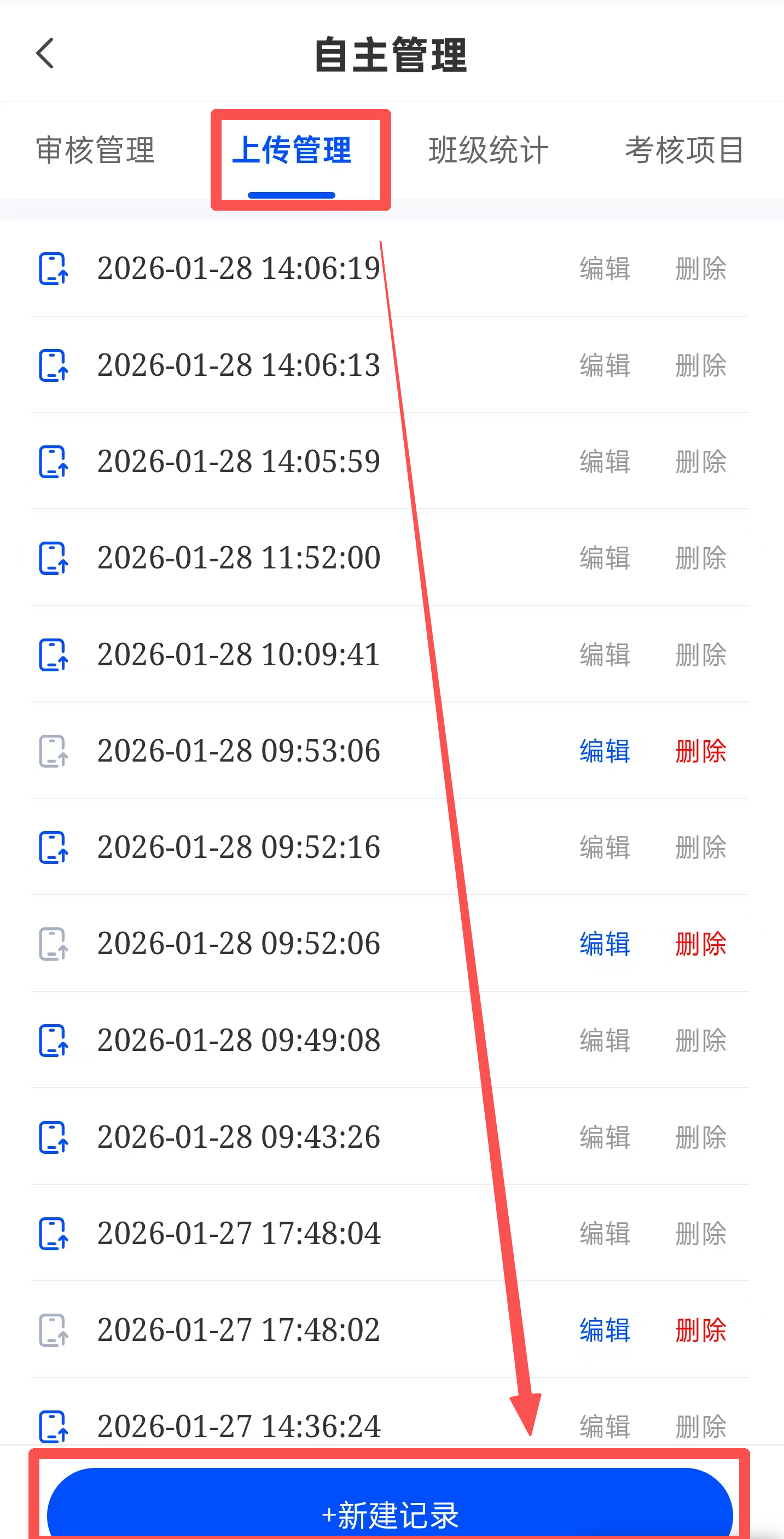Switch to the 考核项目 tab

click(x=684, y=150)
